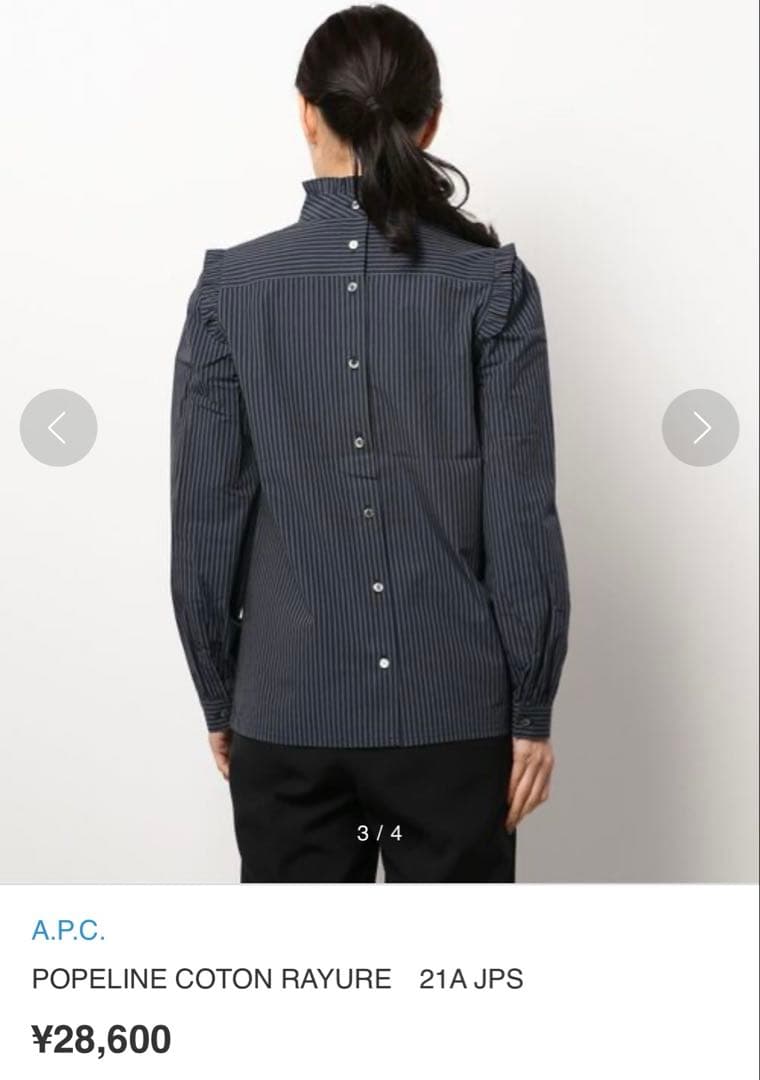Image resolution: width=760 pixels, height=1080 pixels.
Task: Open brand details via the blue A.P.C. text
Action: pos(65,931)
